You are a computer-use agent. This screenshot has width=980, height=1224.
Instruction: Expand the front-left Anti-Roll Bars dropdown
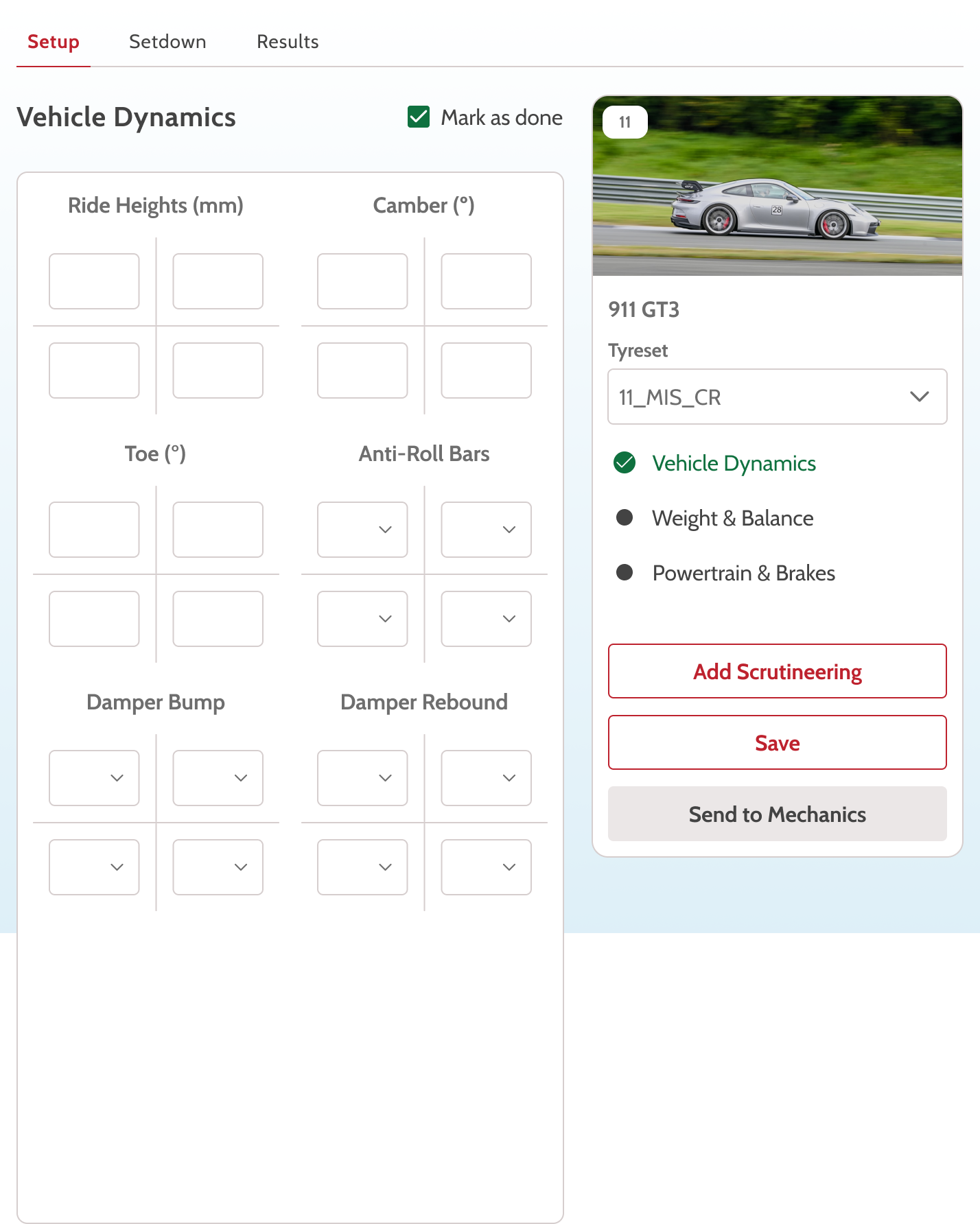click(362, 530)
